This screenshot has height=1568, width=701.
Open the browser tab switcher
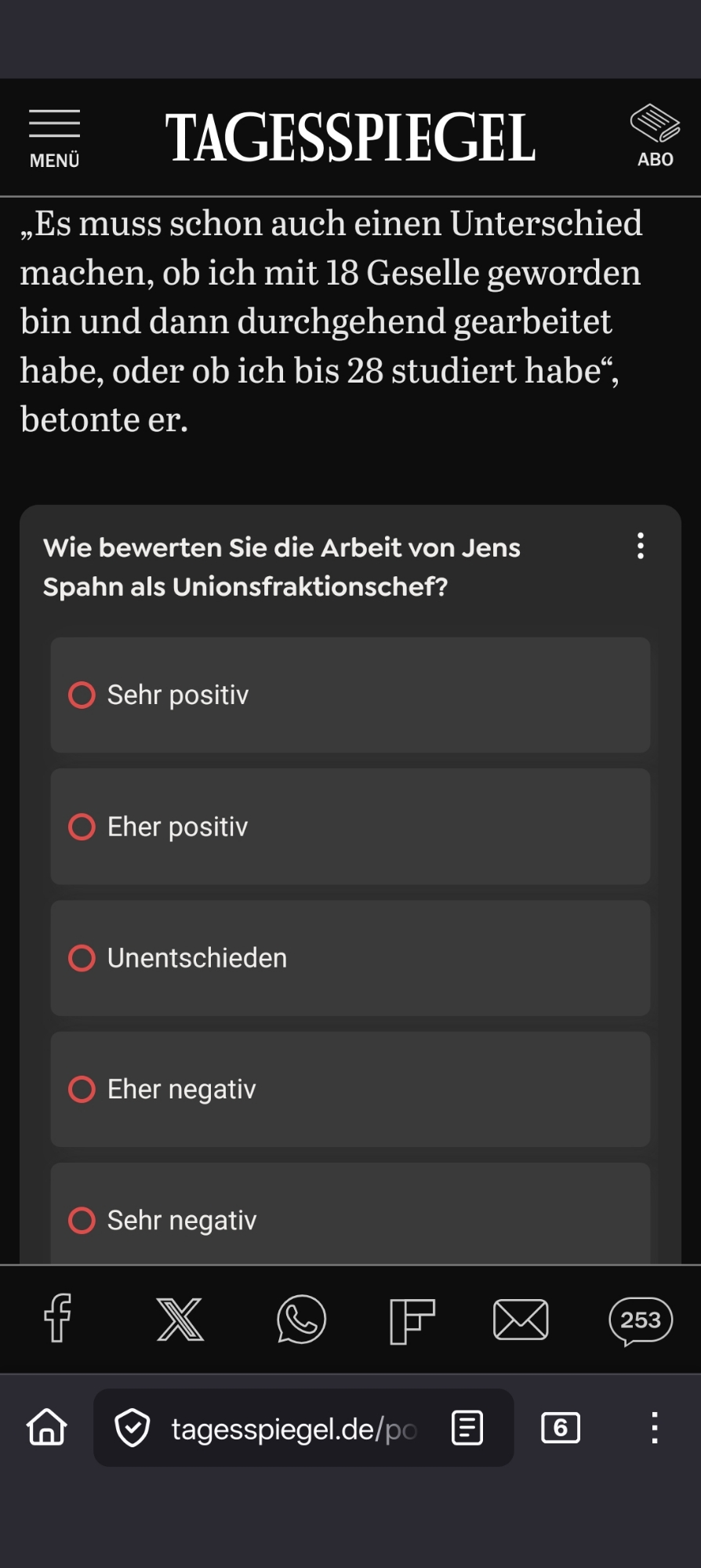561,1428
